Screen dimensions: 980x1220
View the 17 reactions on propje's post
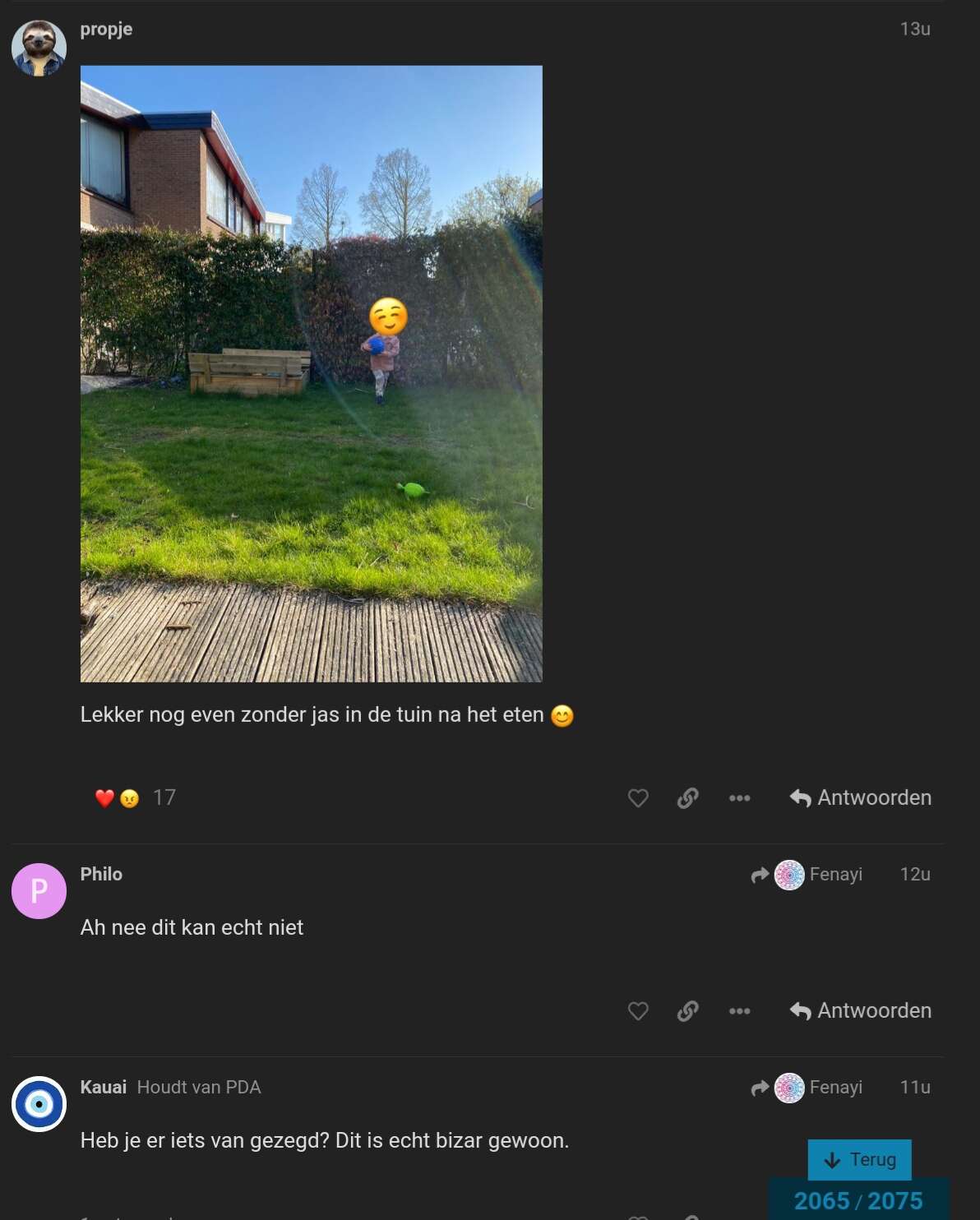(164, 797)
